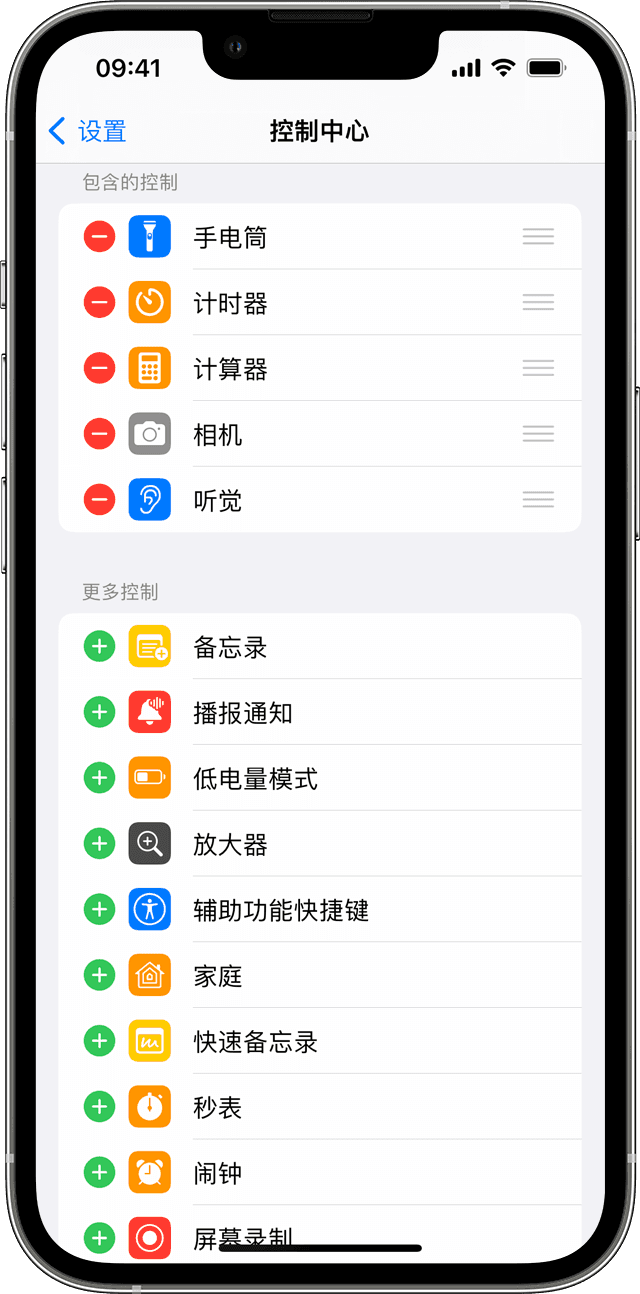Tap the red minus next to 计算器

[x=99, y=369]
